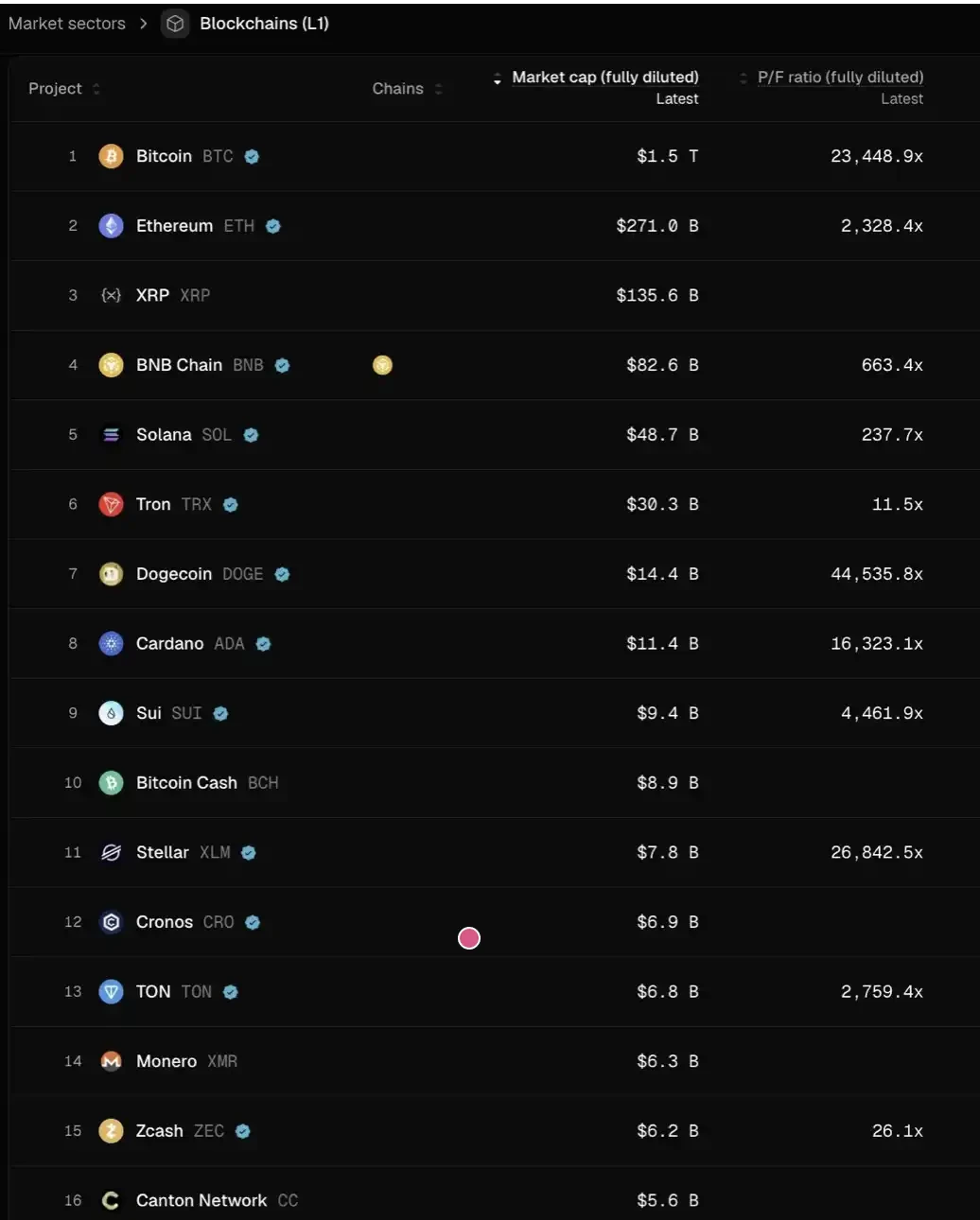Image resolution: width=980 pixels, height=1220 pixels.
Task: View the XRP project details
Action: tap(152, 296)
